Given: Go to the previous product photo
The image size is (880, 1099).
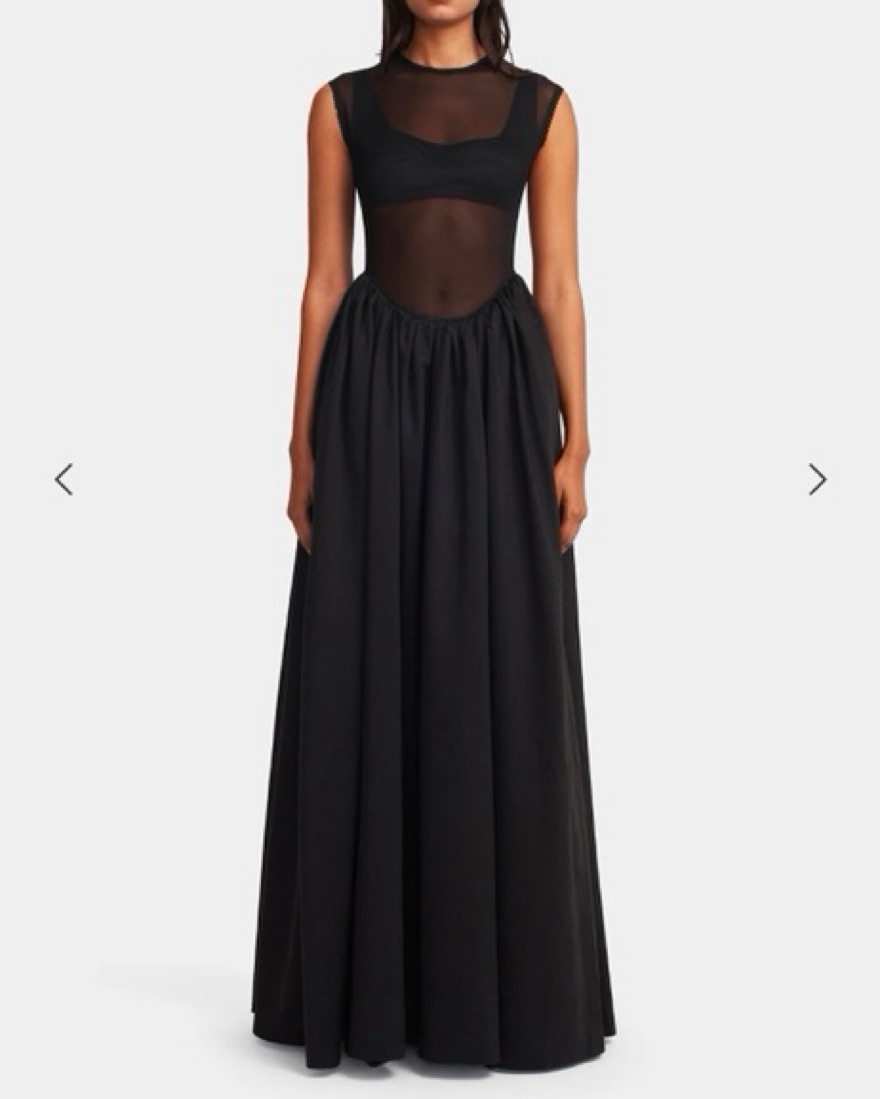Looking at the screenshot, I should tap(64, 479).
